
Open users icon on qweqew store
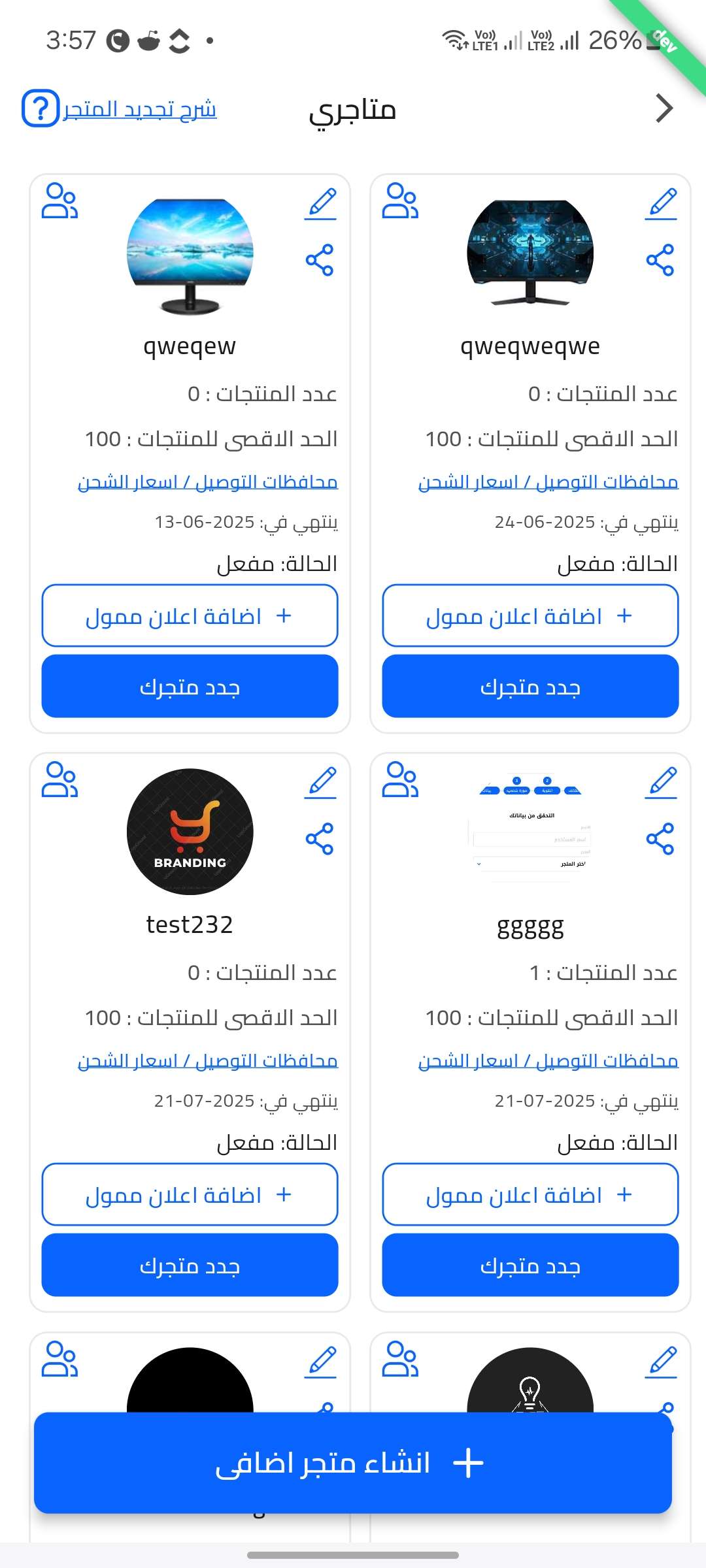(x=59, y=201)
